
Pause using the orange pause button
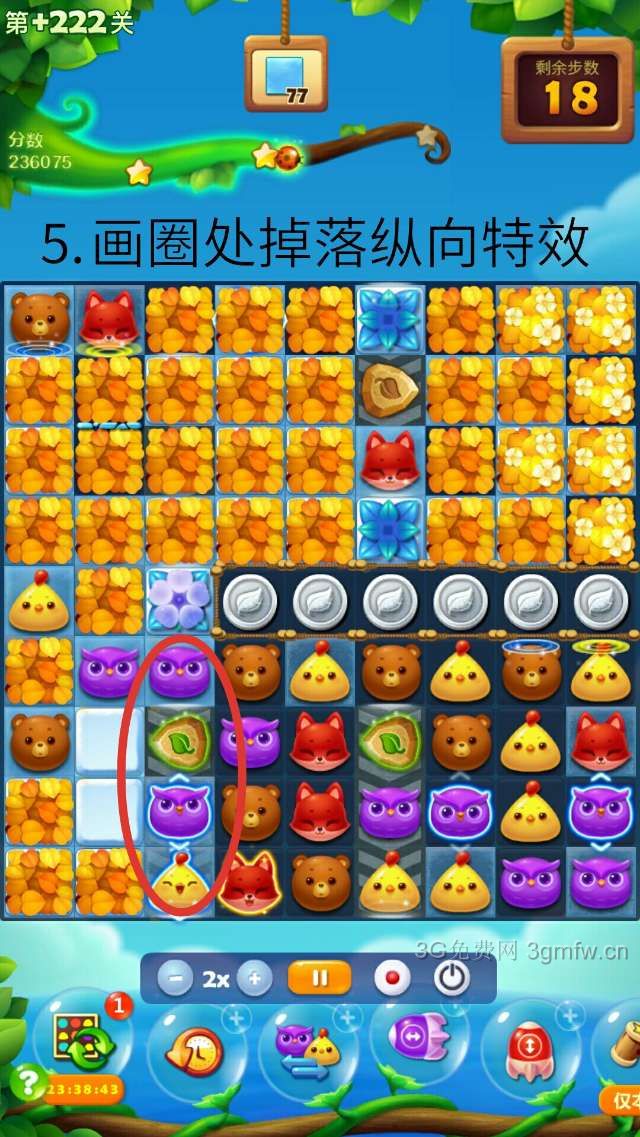coord(319,978)
